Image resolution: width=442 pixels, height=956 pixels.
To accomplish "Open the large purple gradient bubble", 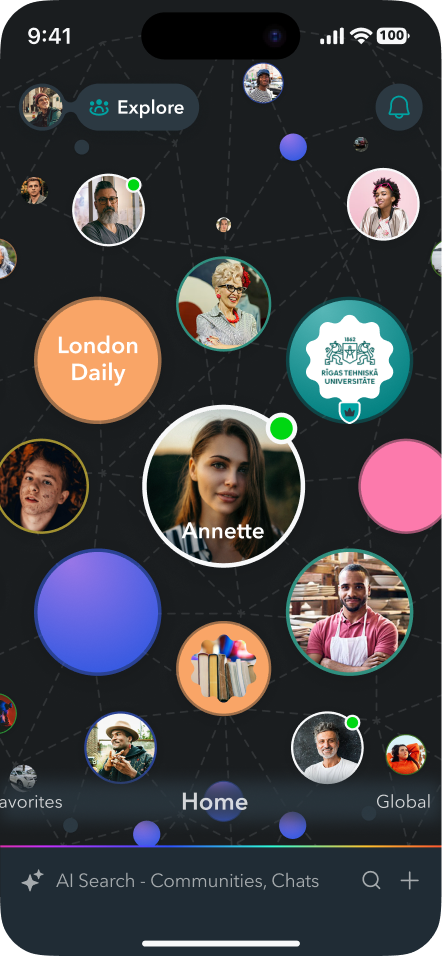I will (x=98, y=612).
